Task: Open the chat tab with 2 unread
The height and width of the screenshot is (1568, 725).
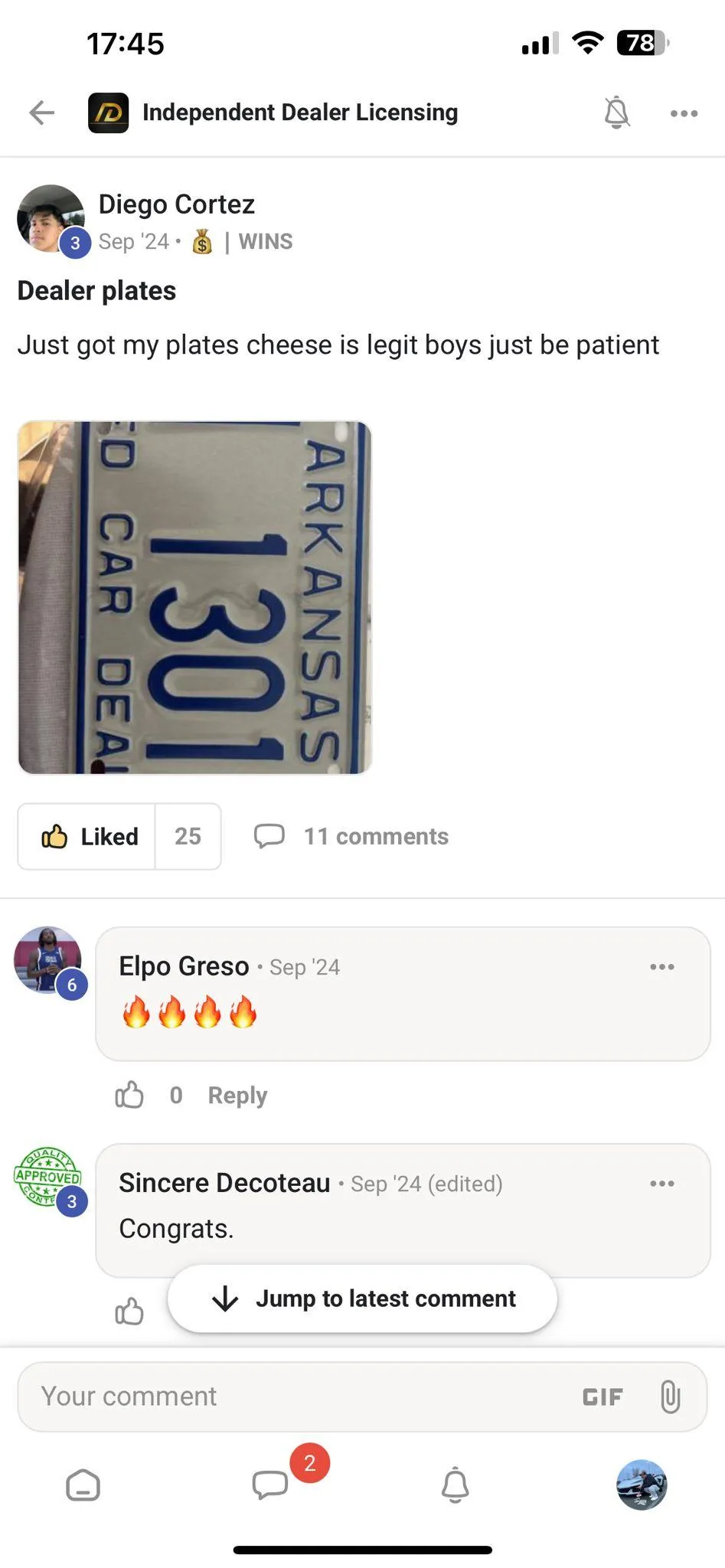Action: click(270, 1485)
